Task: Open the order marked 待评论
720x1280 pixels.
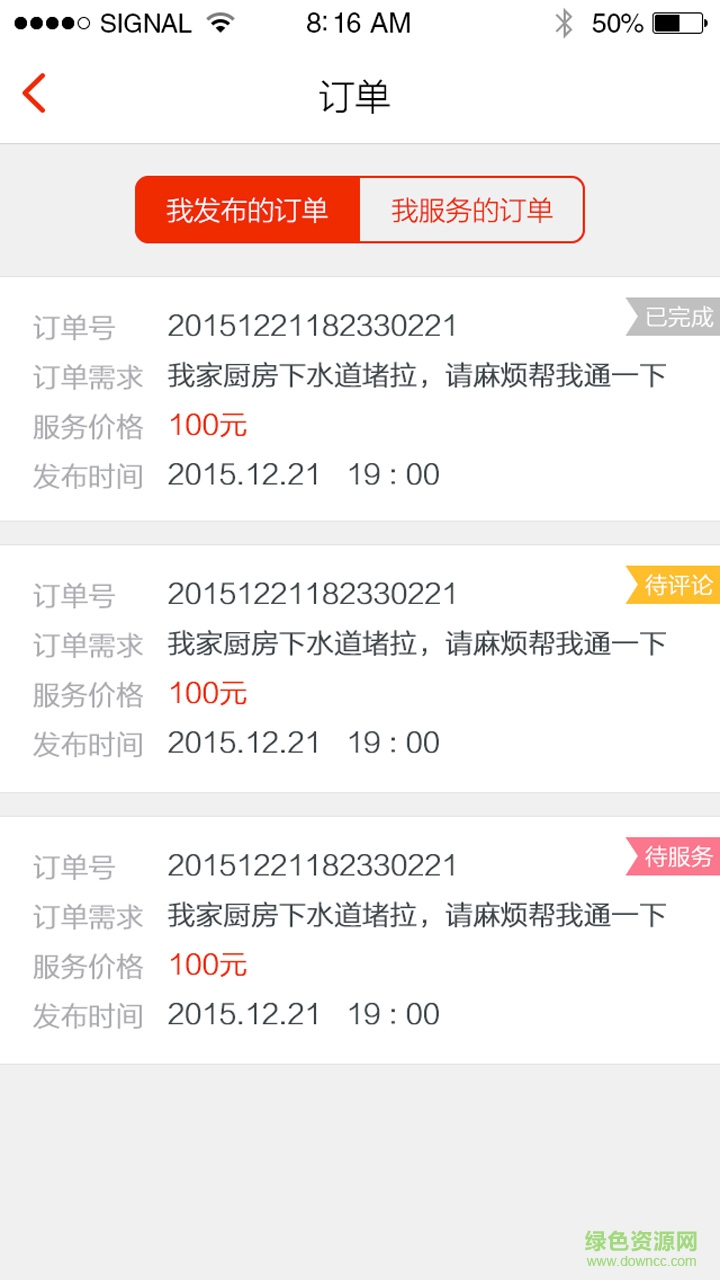Action: pyautogui.click(x=360, y=668)
